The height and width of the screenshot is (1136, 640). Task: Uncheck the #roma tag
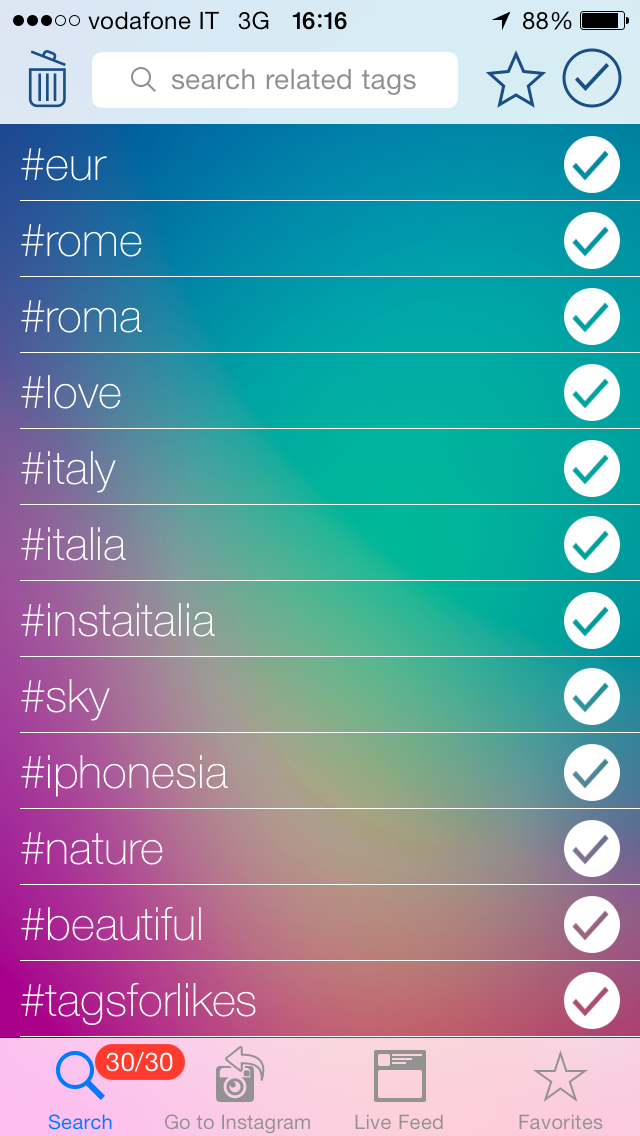pos(592,317)
